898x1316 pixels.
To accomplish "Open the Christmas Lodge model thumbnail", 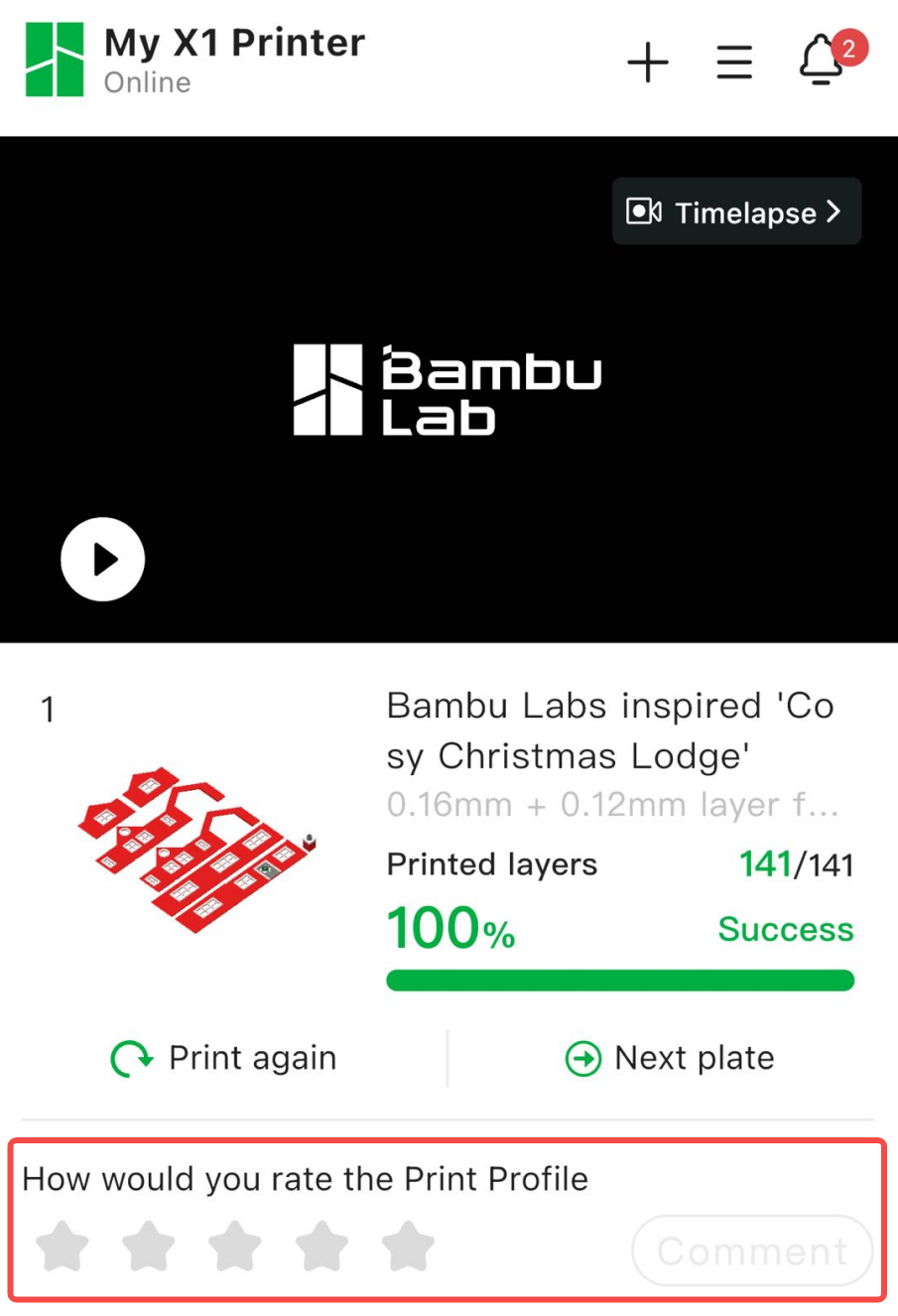I will point(196,846).
